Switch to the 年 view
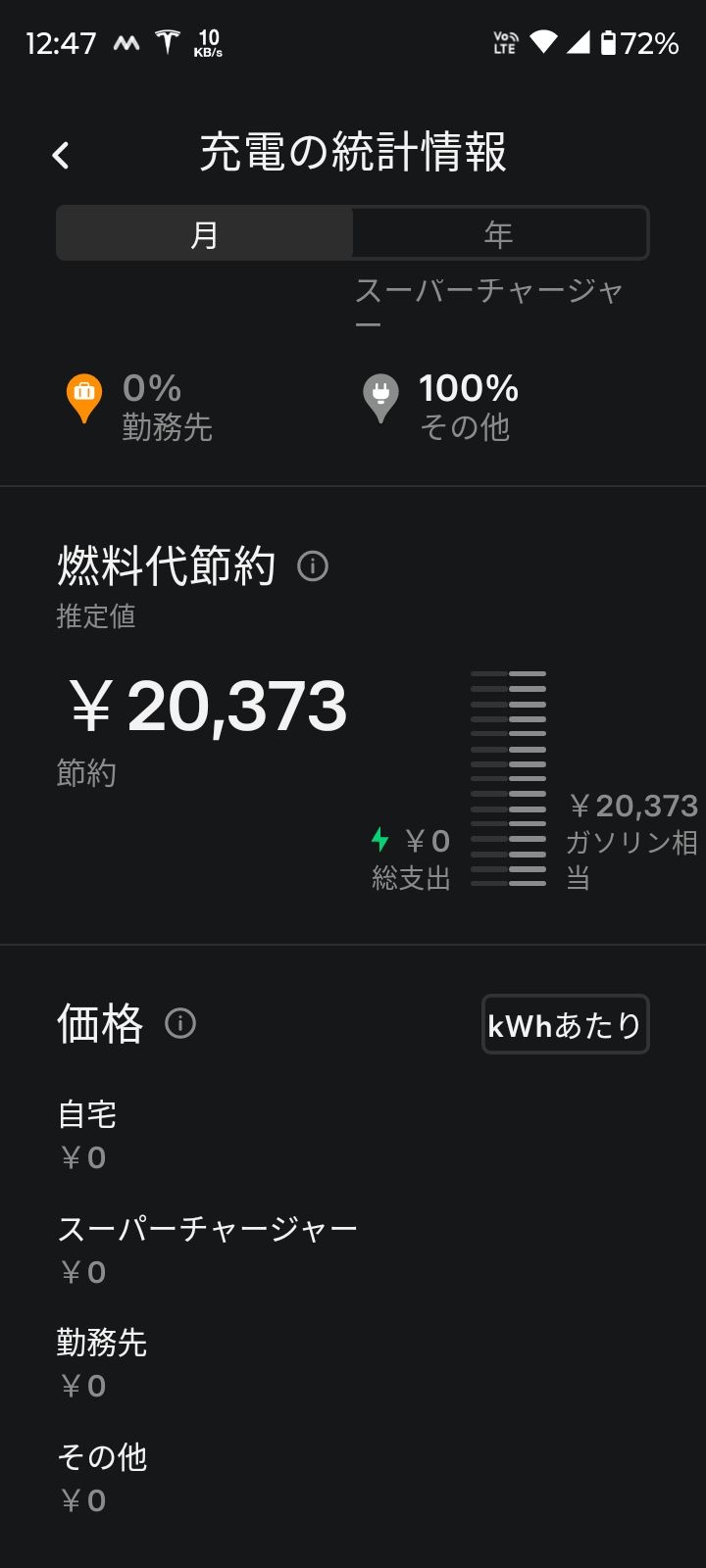706x1568 pixels. pyautogui.click(x=499, y=234)
